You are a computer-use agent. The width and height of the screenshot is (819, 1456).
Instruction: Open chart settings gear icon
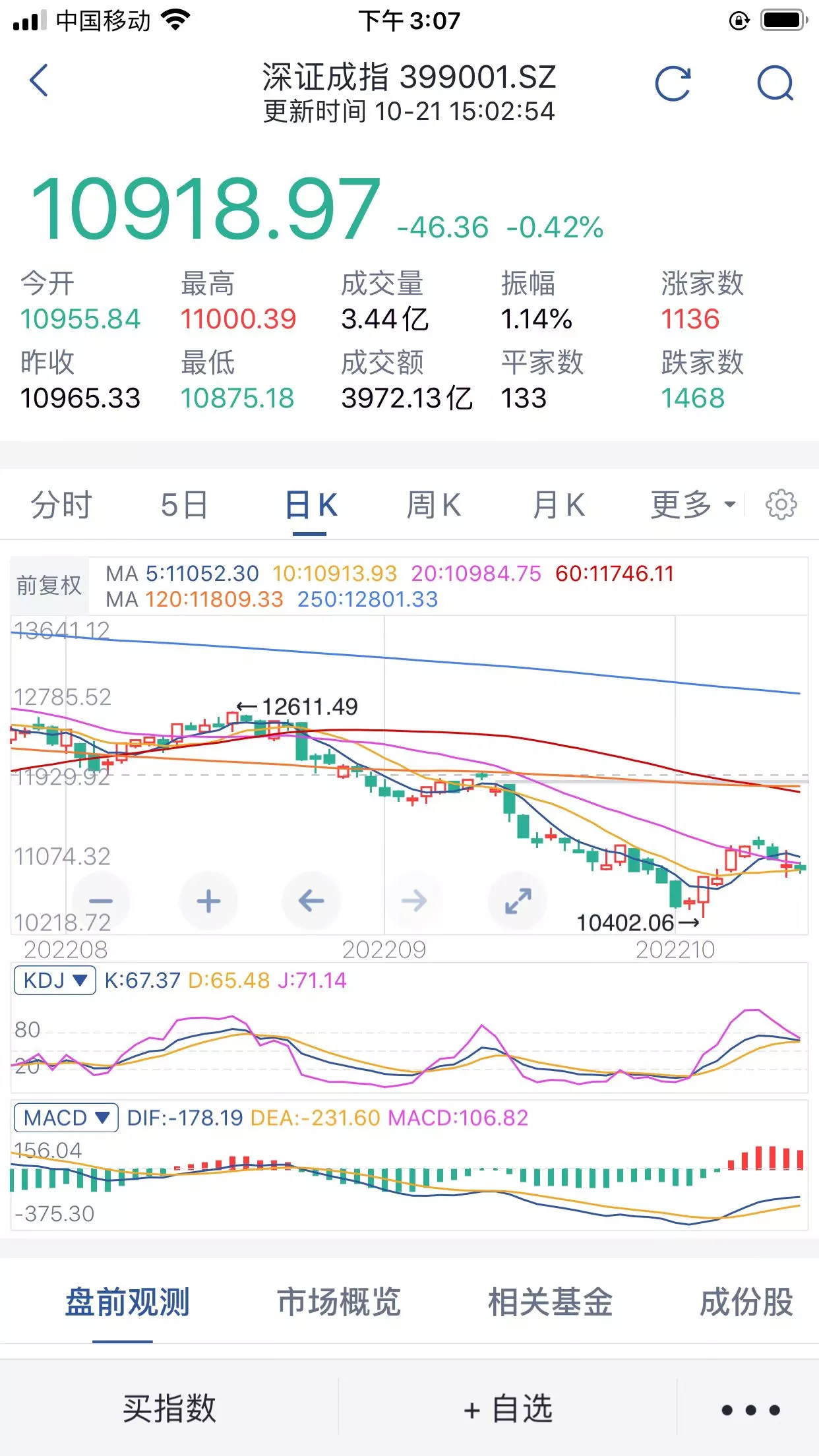click(x=781, y=505)
